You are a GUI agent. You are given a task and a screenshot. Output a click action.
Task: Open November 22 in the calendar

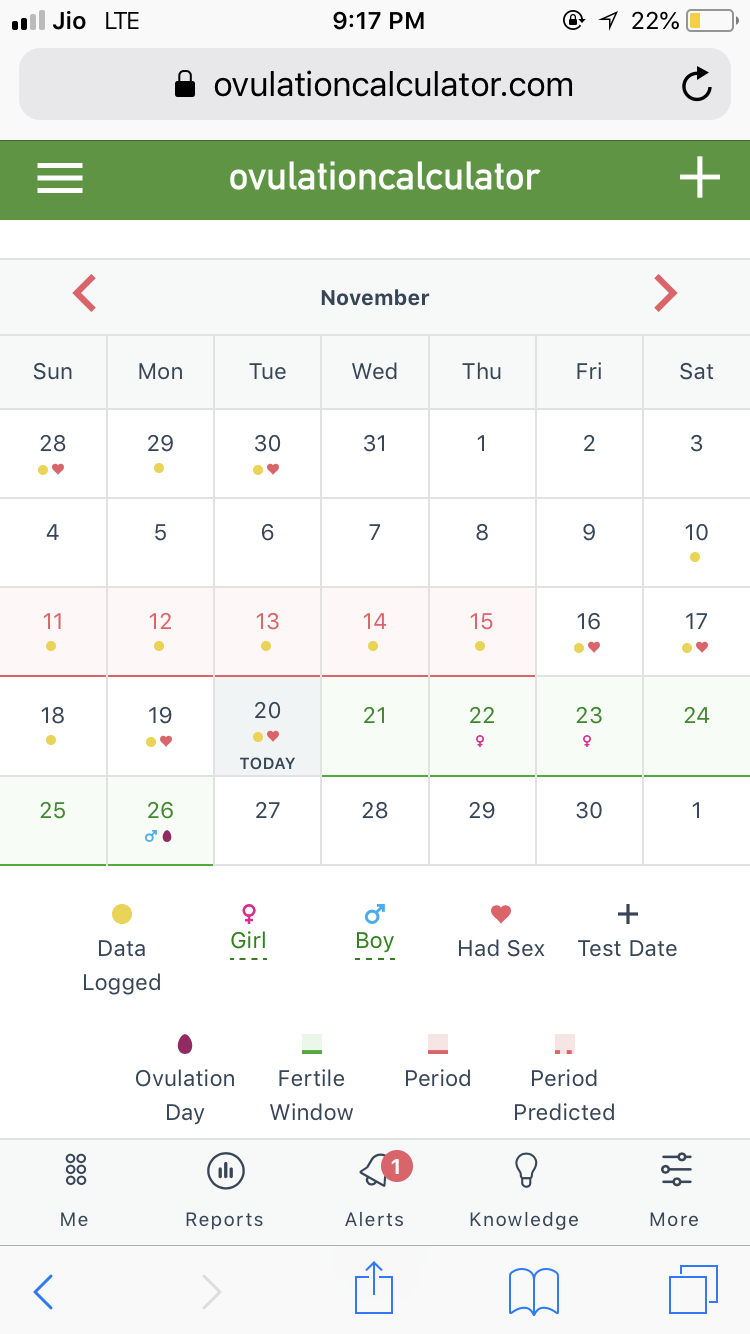point(482,726)
